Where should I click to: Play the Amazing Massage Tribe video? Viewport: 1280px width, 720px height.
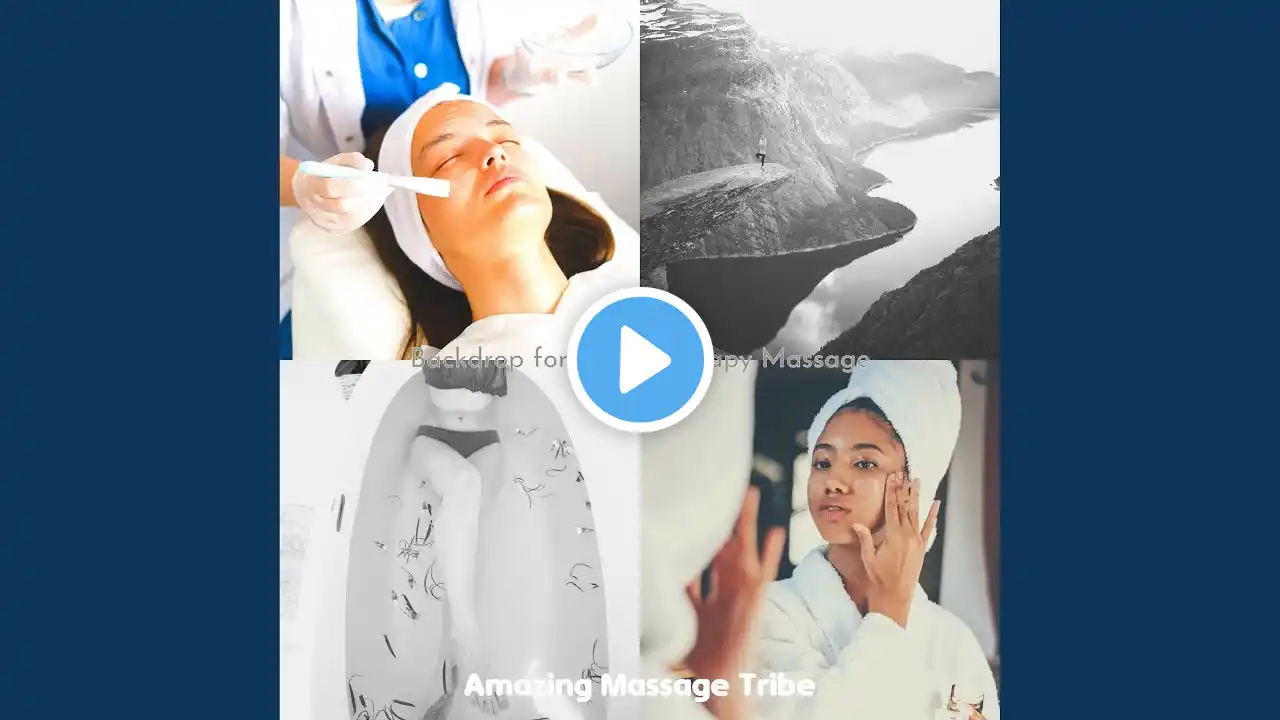pyautogui.click(x=640, y=360)
